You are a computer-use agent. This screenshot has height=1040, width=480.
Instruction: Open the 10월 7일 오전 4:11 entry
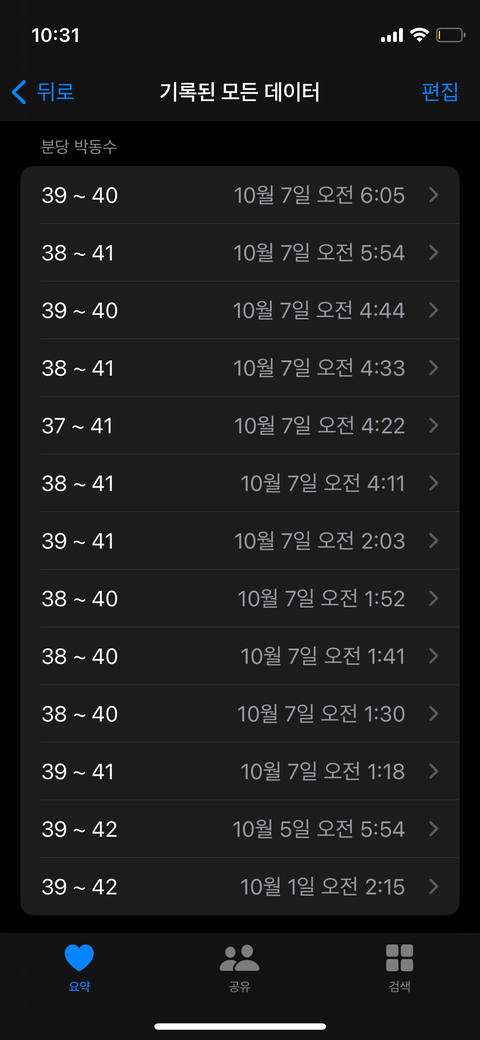(x=240, y=484)
